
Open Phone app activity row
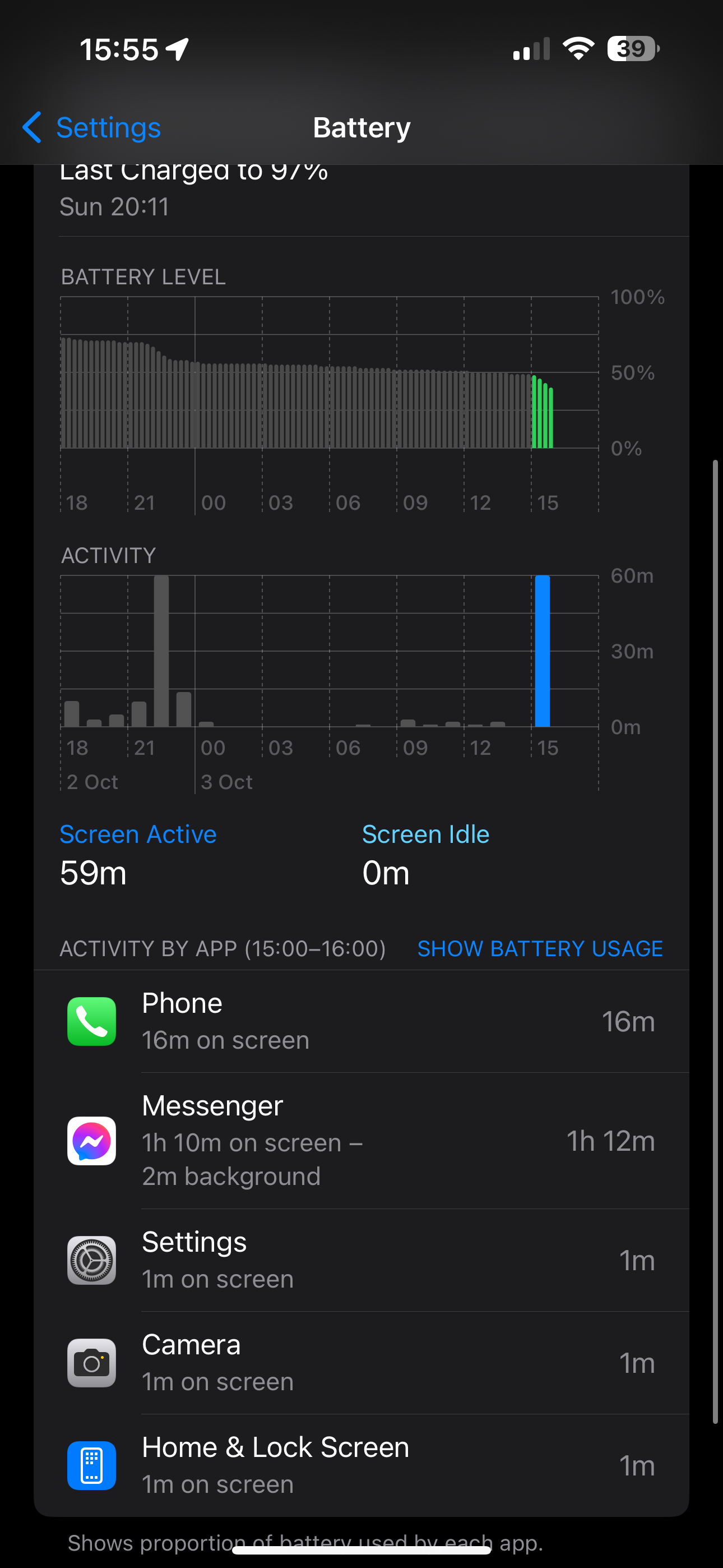click(361, 1021)
